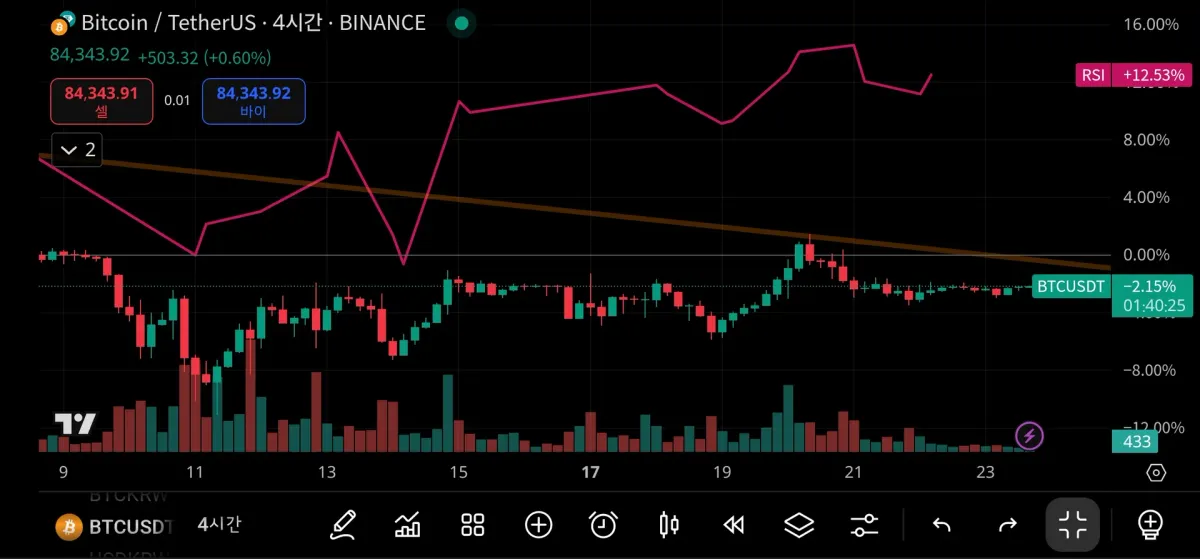Open the grid templates menu

473,524
